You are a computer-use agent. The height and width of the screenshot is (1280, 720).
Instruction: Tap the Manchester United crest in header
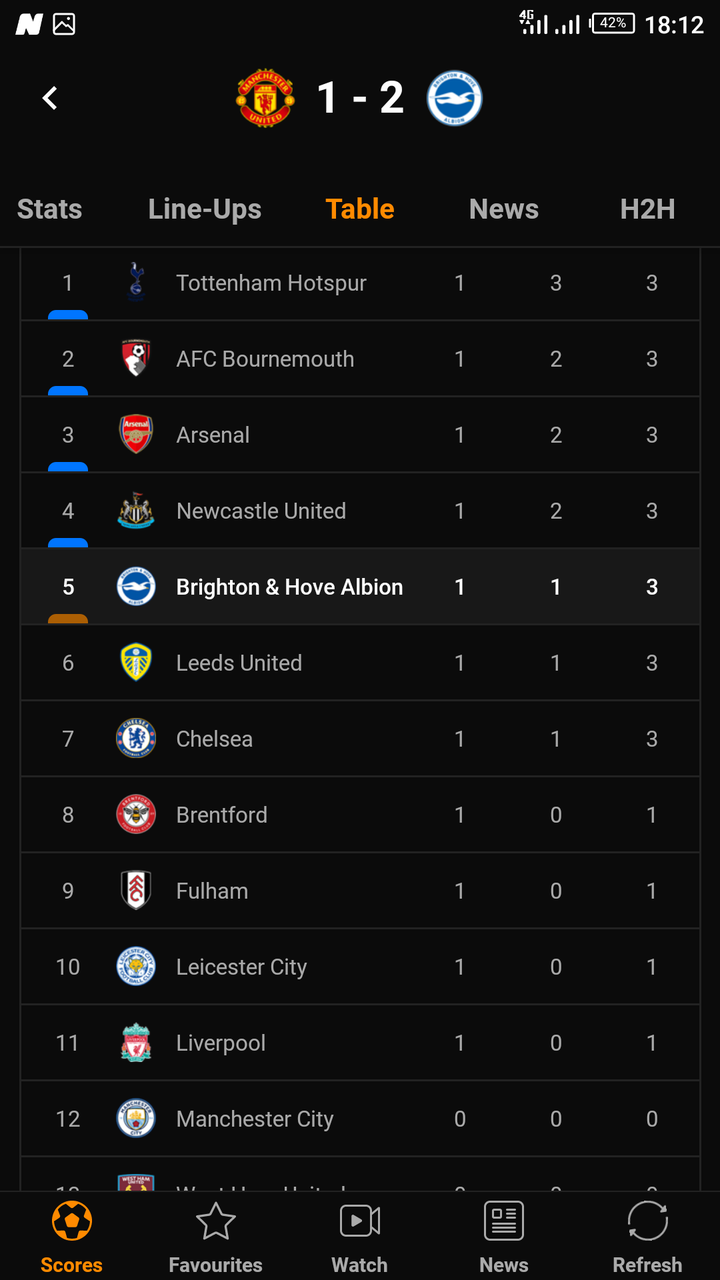tap(265, 98)
